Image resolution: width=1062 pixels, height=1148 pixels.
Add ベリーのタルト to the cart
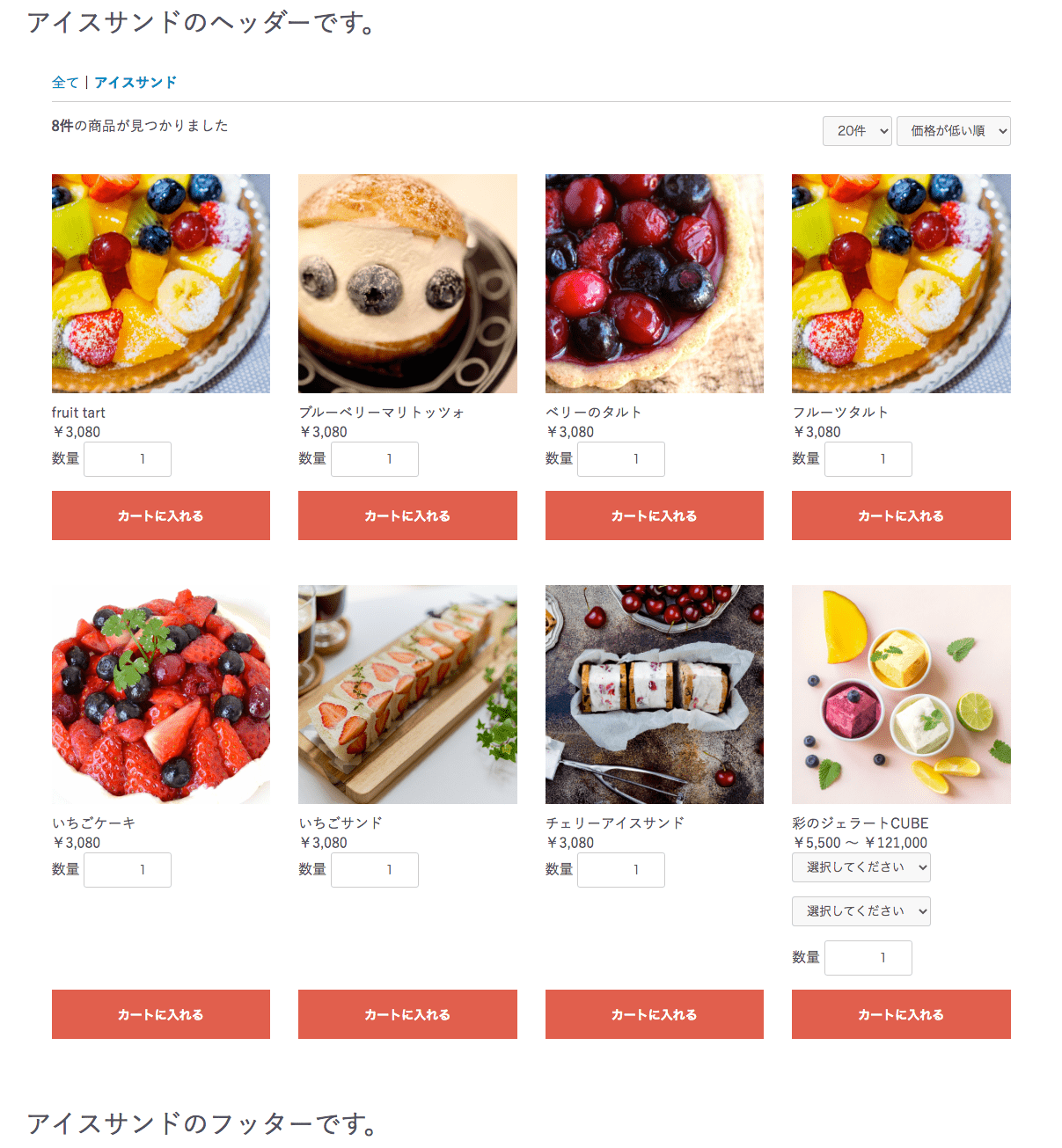[x=654, y=516]
